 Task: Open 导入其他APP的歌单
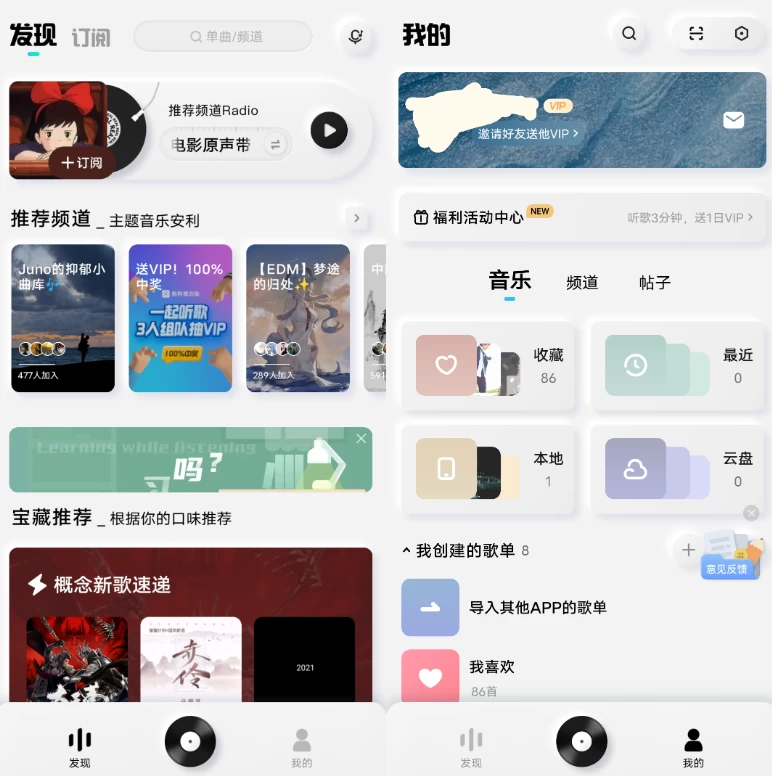pyautogui.click(x=537, y=607)
